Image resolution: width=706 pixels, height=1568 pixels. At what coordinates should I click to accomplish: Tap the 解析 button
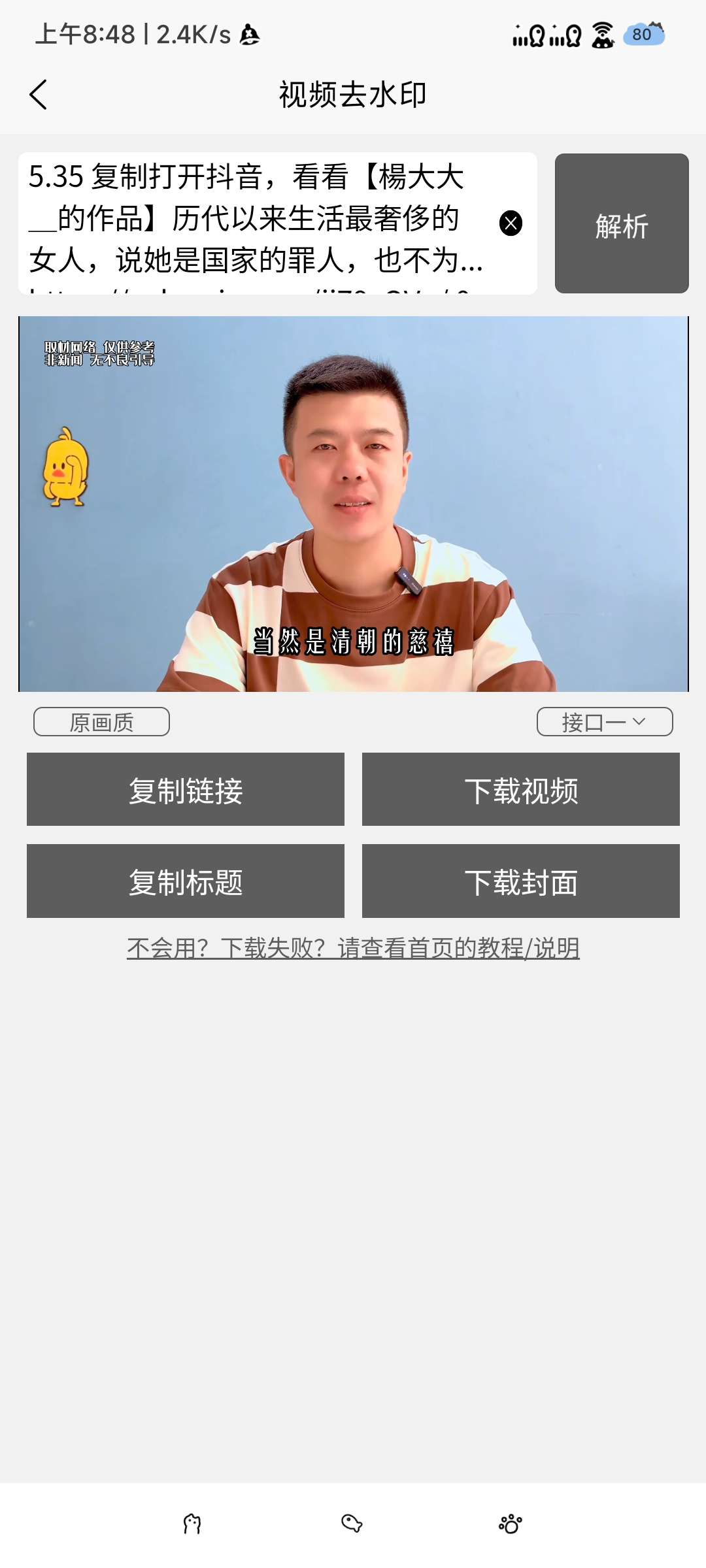tap(621, 223)
